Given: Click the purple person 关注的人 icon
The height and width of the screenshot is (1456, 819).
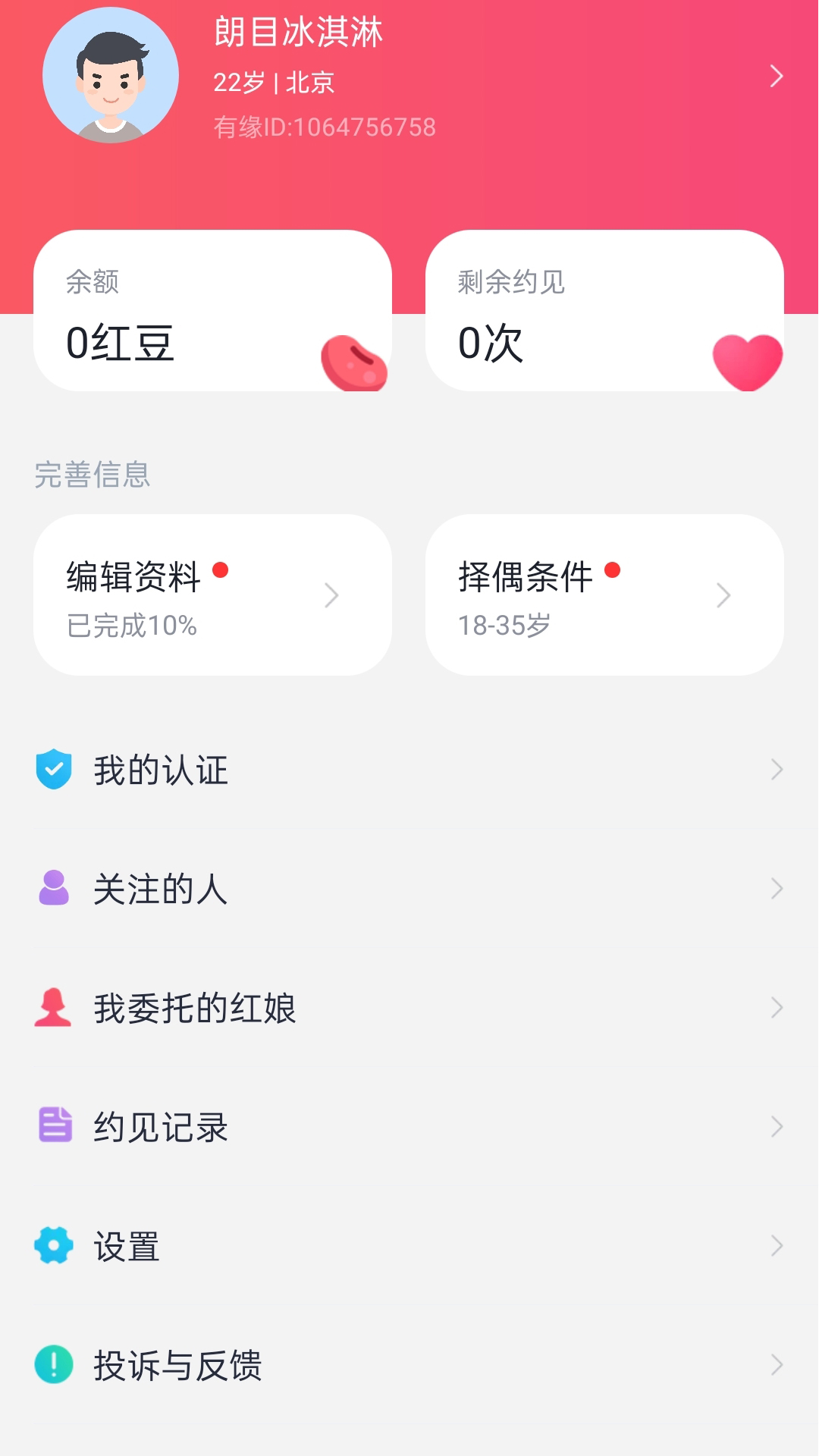Looking at the screenshot, I should 53,889.
